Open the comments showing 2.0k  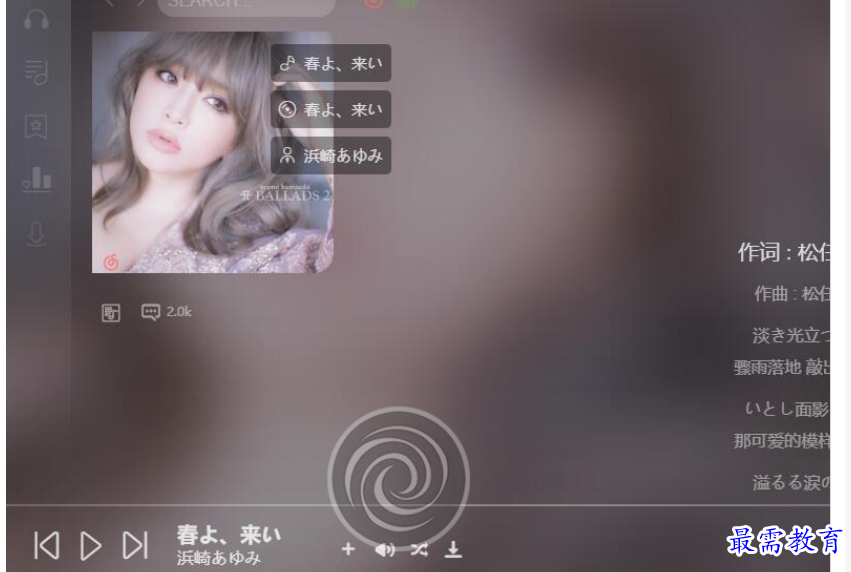tap(166, 312)
